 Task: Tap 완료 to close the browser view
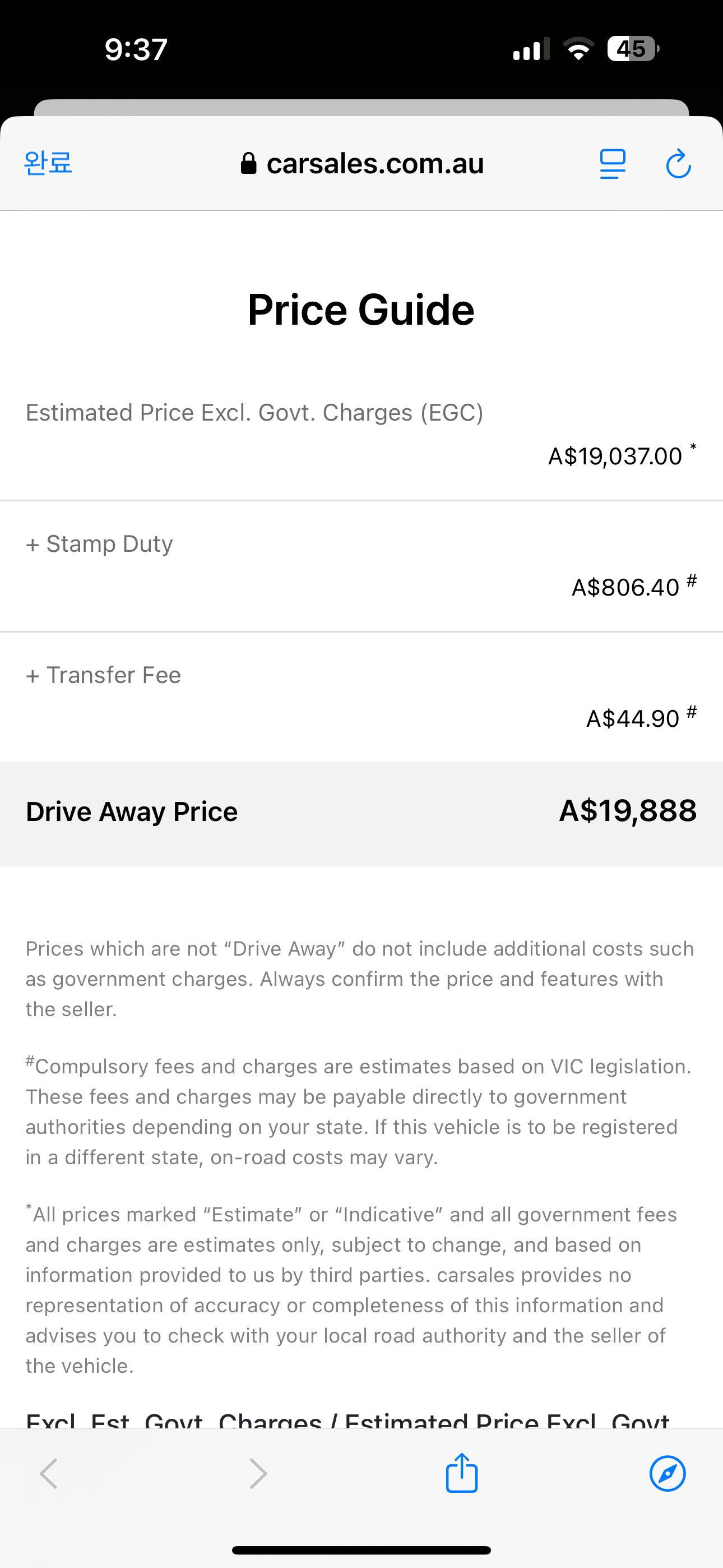pyautogui.click(x=48, y=163)
